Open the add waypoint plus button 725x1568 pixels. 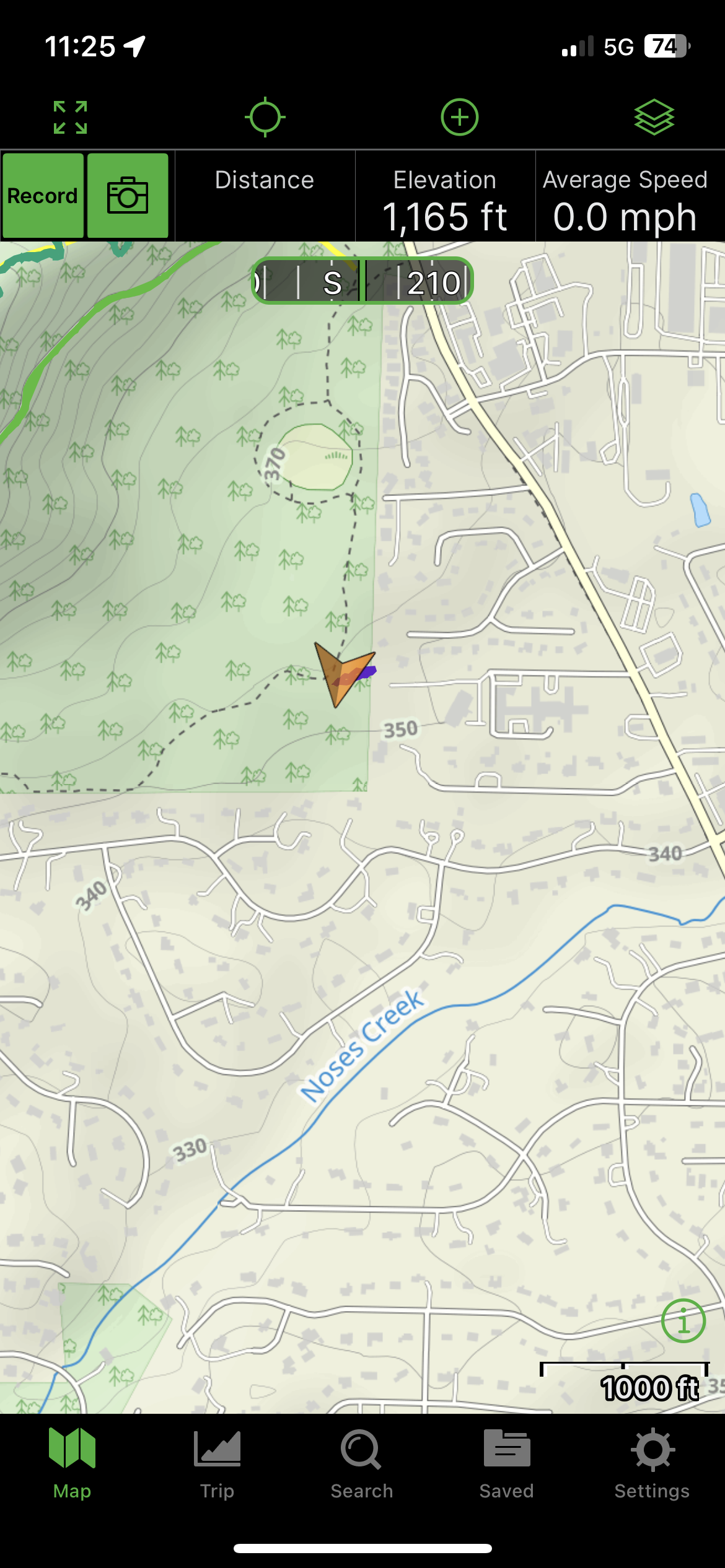point(459,117)
